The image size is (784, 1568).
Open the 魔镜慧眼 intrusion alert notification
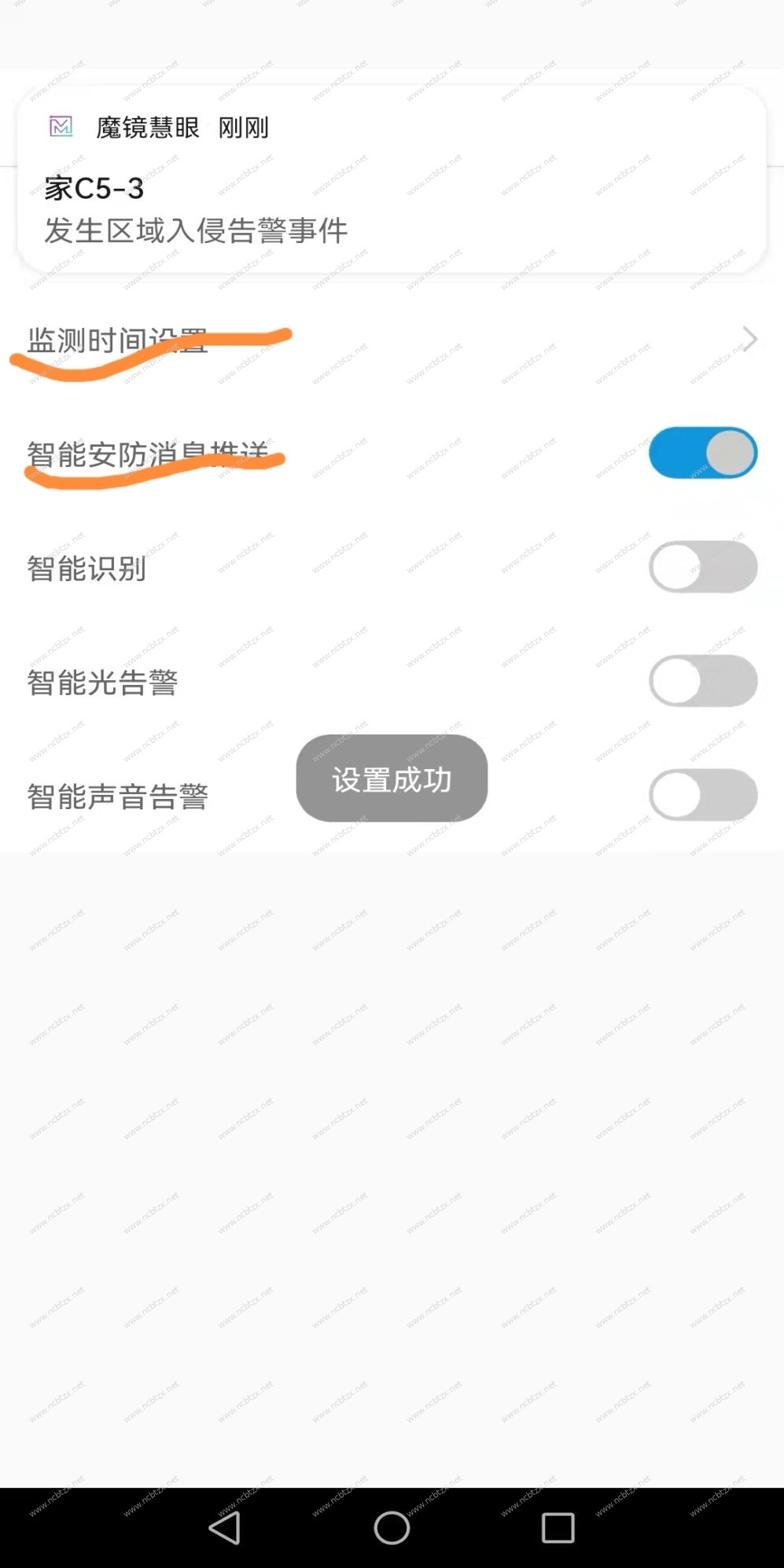pos(392,180)
